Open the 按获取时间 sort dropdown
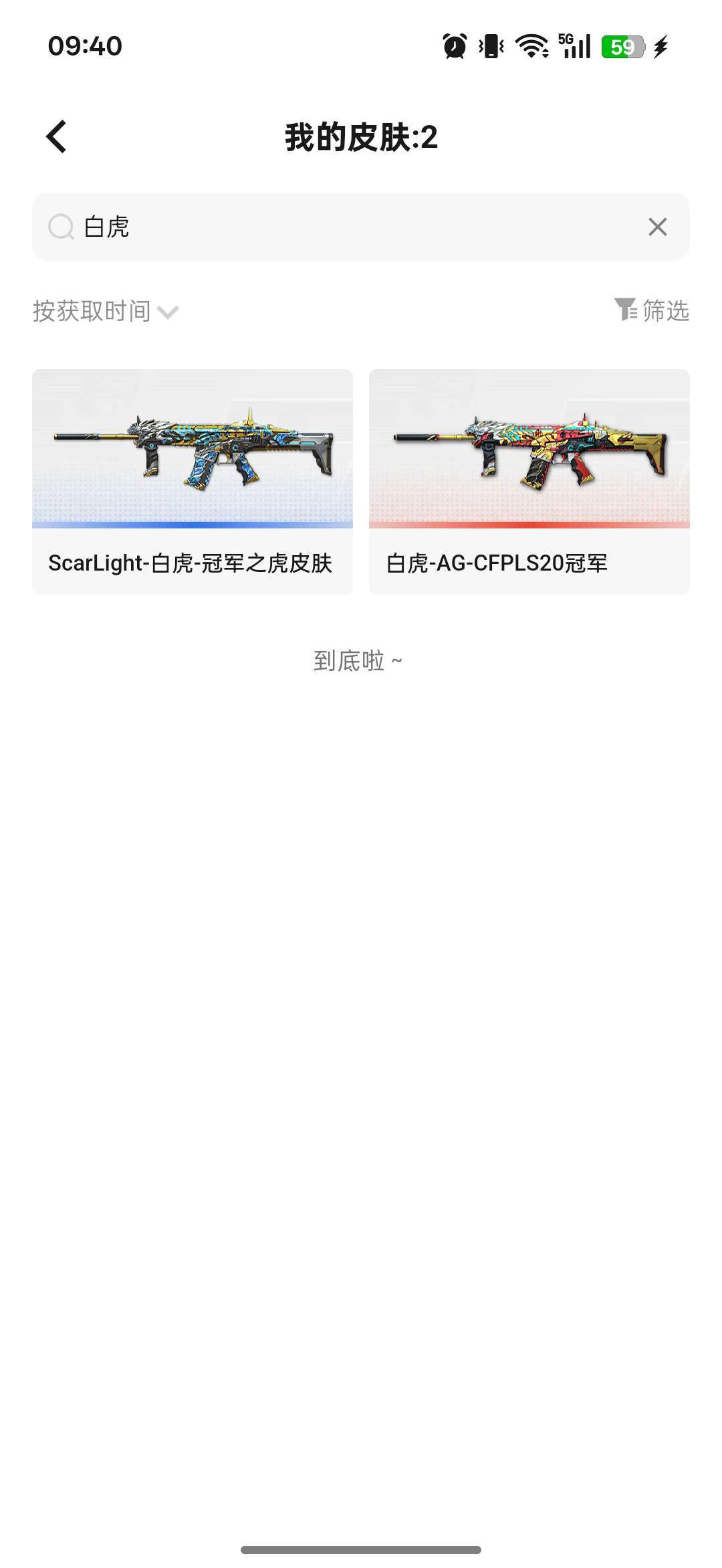 (92, 310)
